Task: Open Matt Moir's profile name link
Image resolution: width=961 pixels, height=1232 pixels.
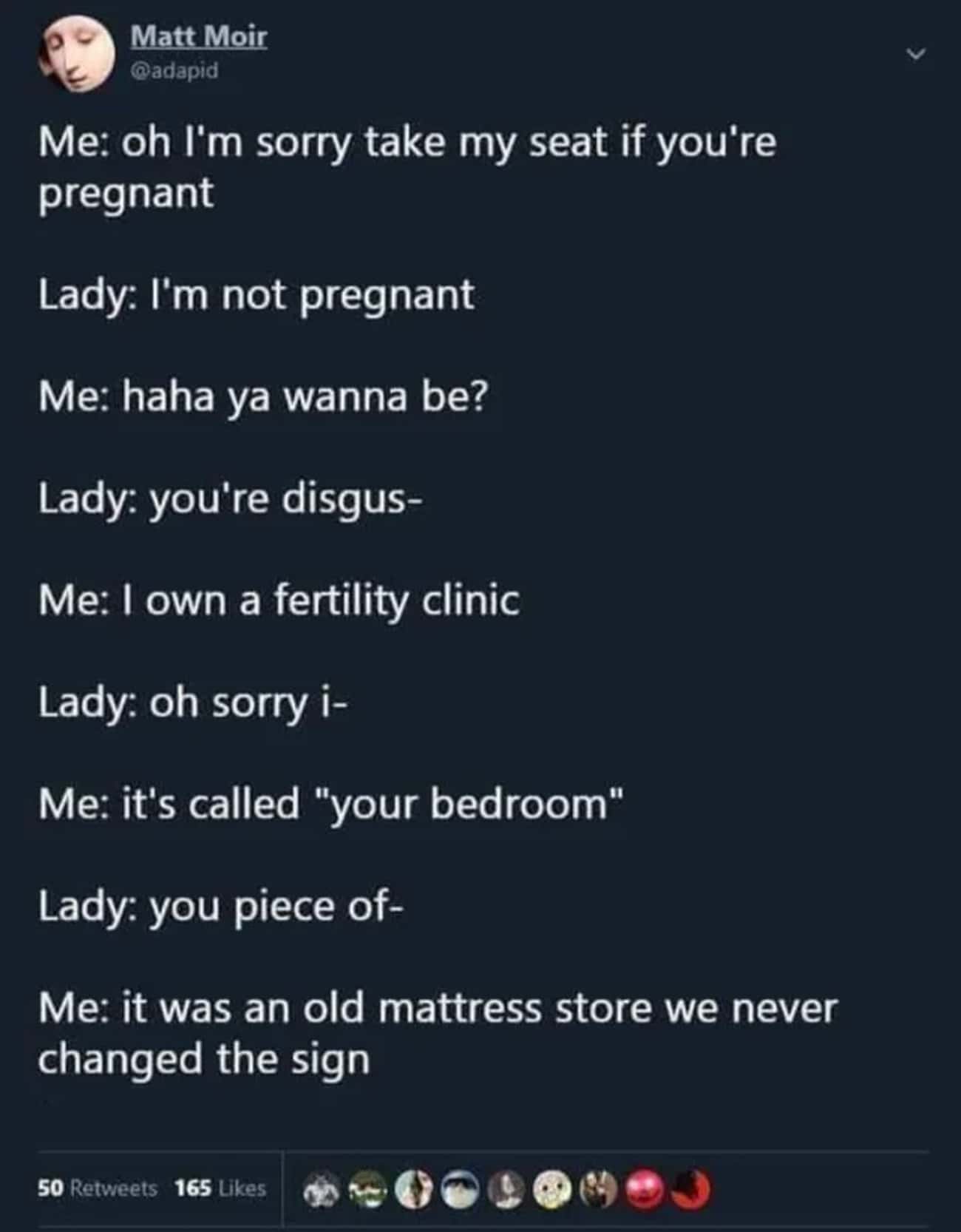Action: click(198, 37)
